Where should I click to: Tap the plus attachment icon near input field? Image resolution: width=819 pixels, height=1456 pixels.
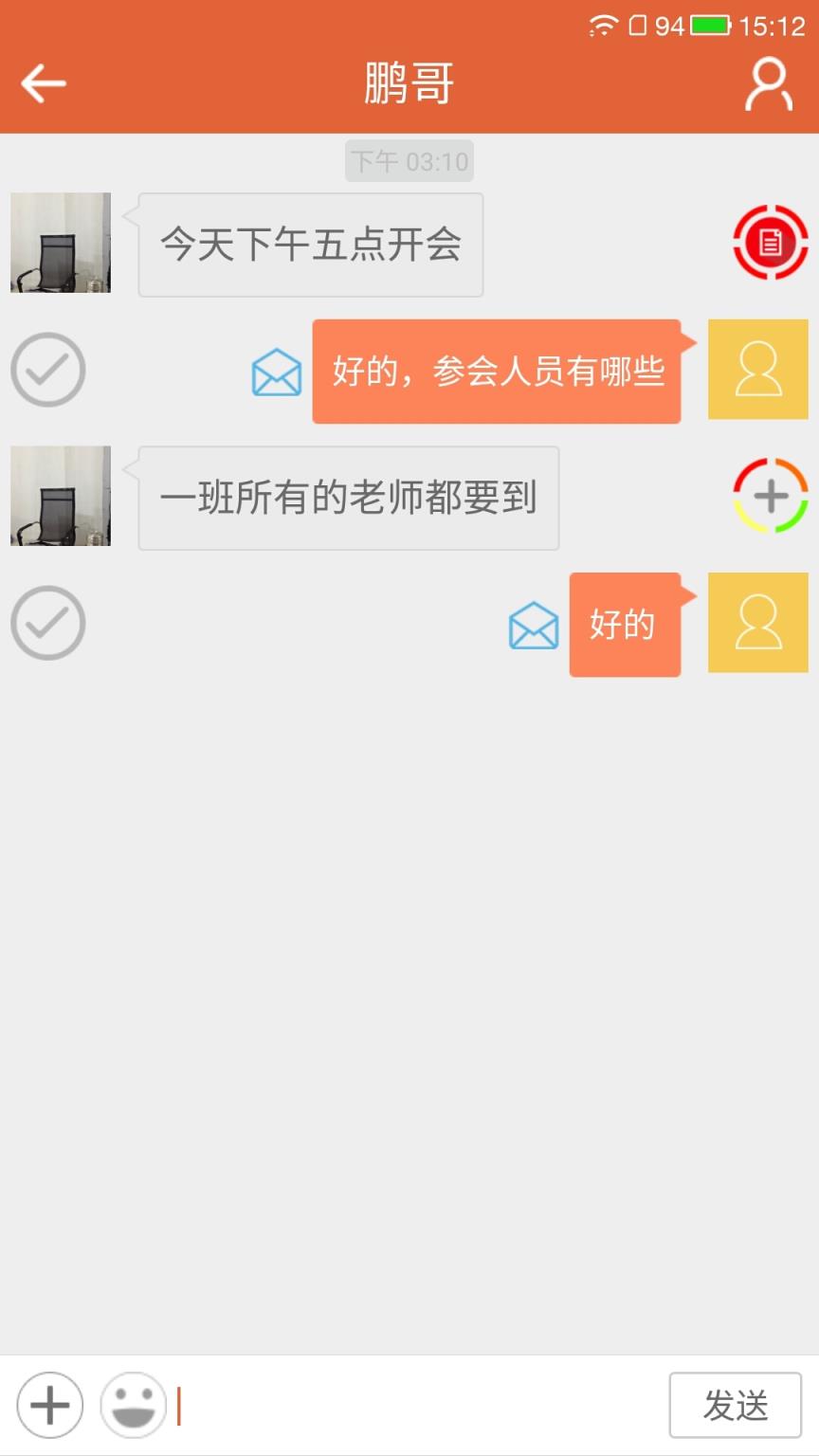click(x=49, y=1405)
